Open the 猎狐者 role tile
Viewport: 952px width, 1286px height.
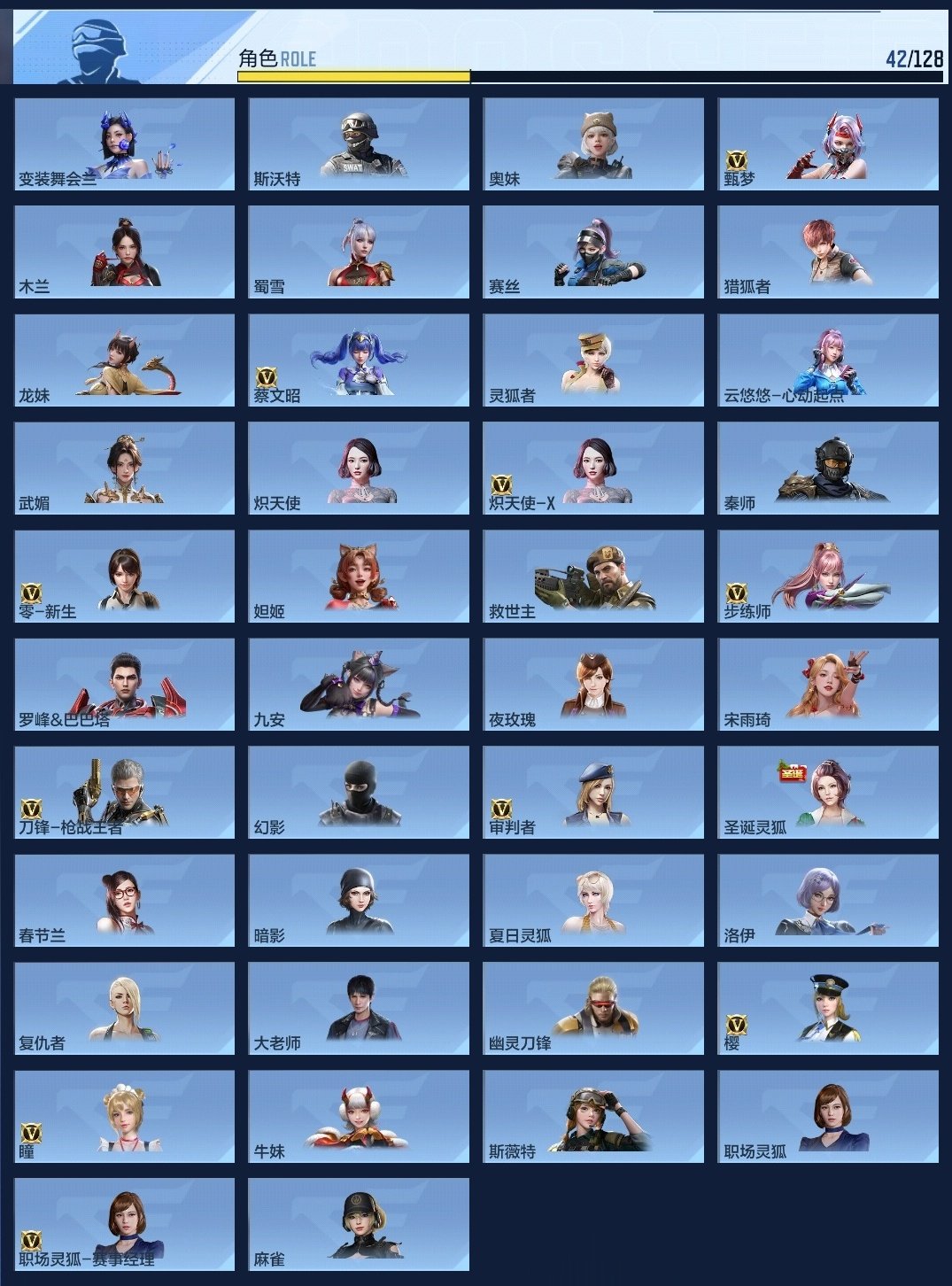828,252
